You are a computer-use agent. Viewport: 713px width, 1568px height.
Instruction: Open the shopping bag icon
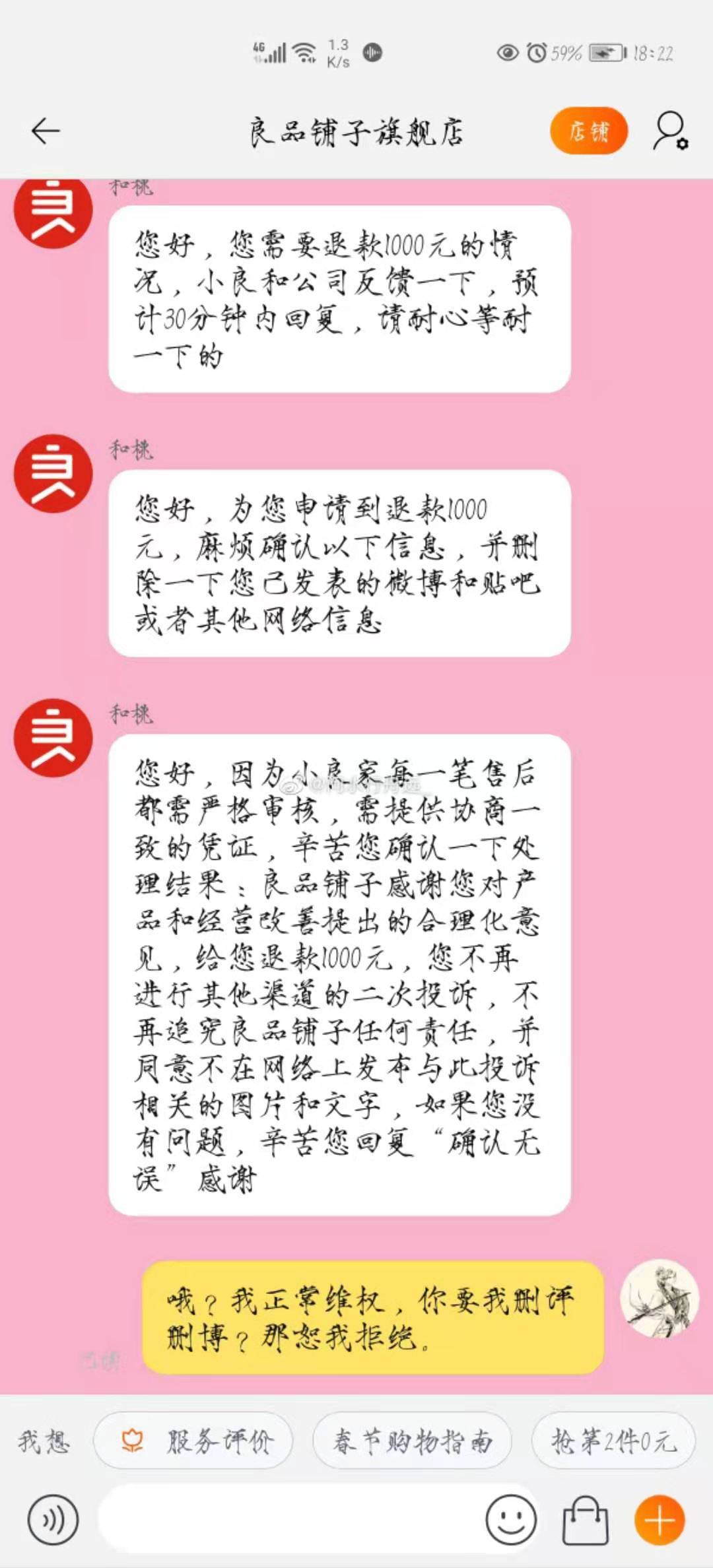(585, 1520)
